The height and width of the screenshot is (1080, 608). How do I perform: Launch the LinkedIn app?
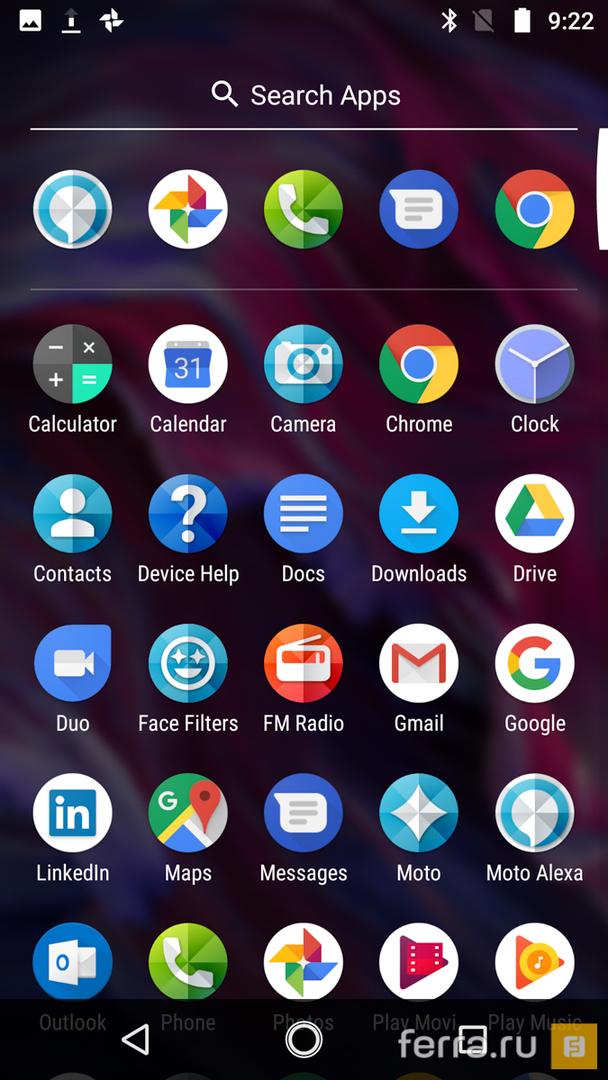click(x=72, y=814)
